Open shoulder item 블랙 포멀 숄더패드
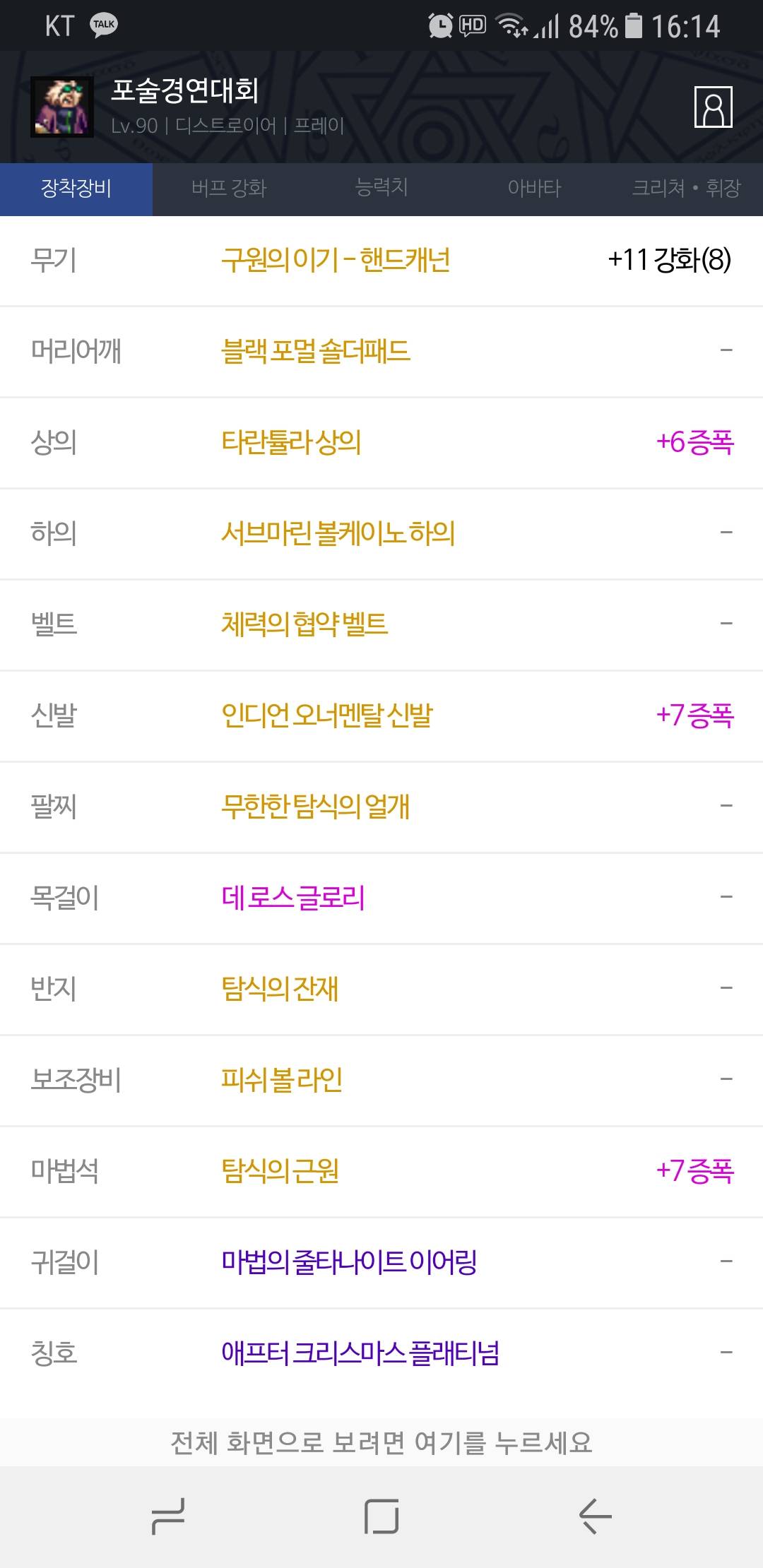 [x=316, y=352]
